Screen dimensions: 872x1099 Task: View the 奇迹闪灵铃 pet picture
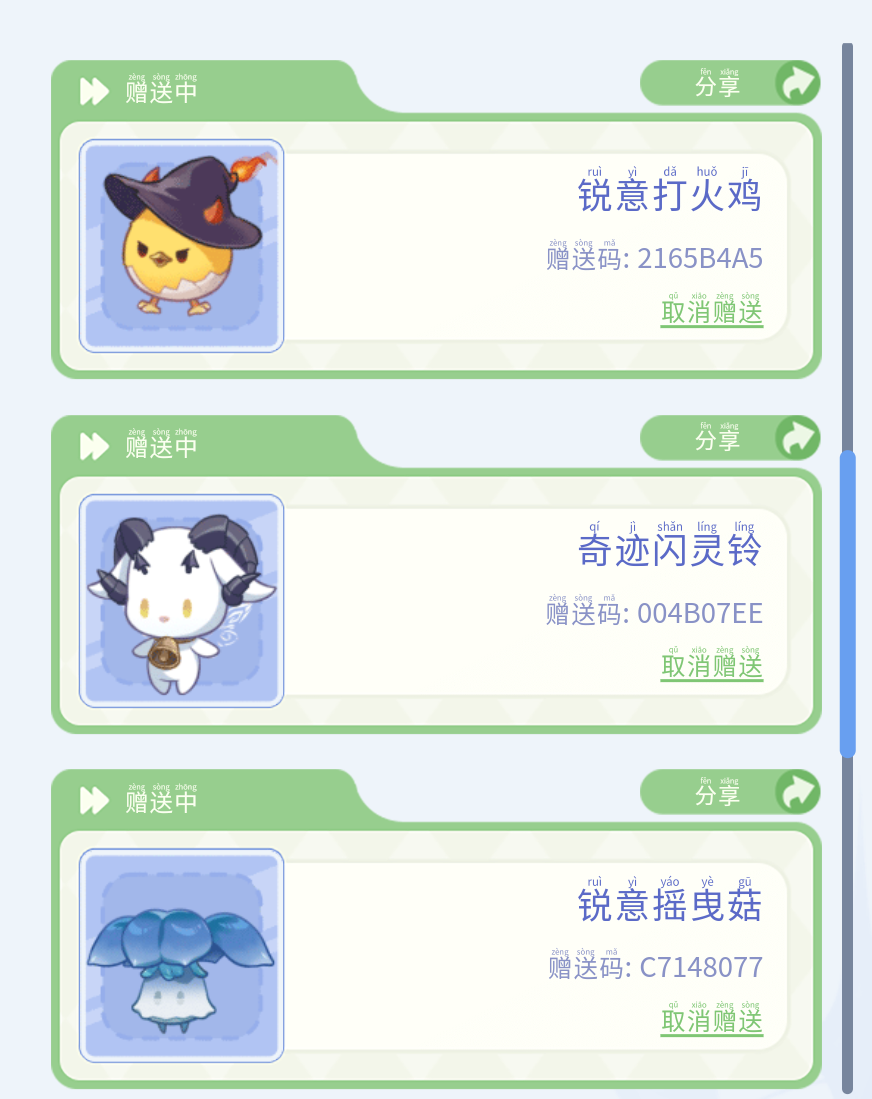[181, 601]
